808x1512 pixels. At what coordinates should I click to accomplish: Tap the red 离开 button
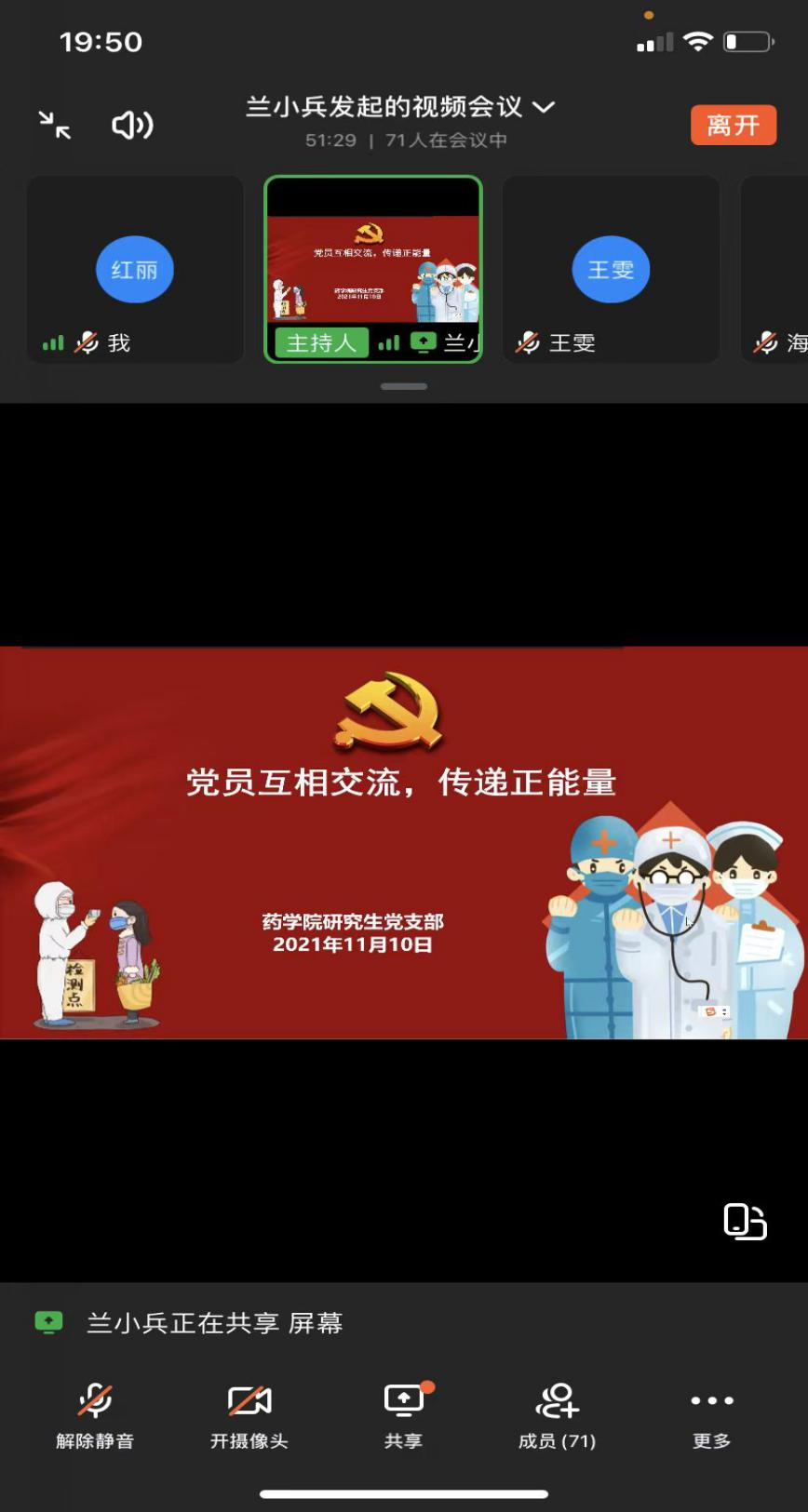pos(733,126)
